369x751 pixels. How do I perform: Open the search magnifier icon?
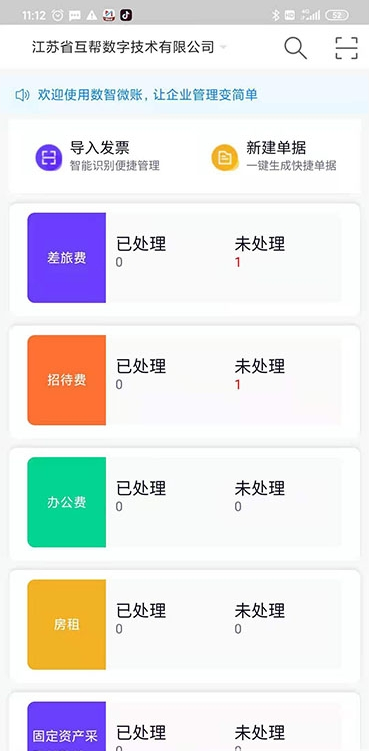[x=295, y=48]
